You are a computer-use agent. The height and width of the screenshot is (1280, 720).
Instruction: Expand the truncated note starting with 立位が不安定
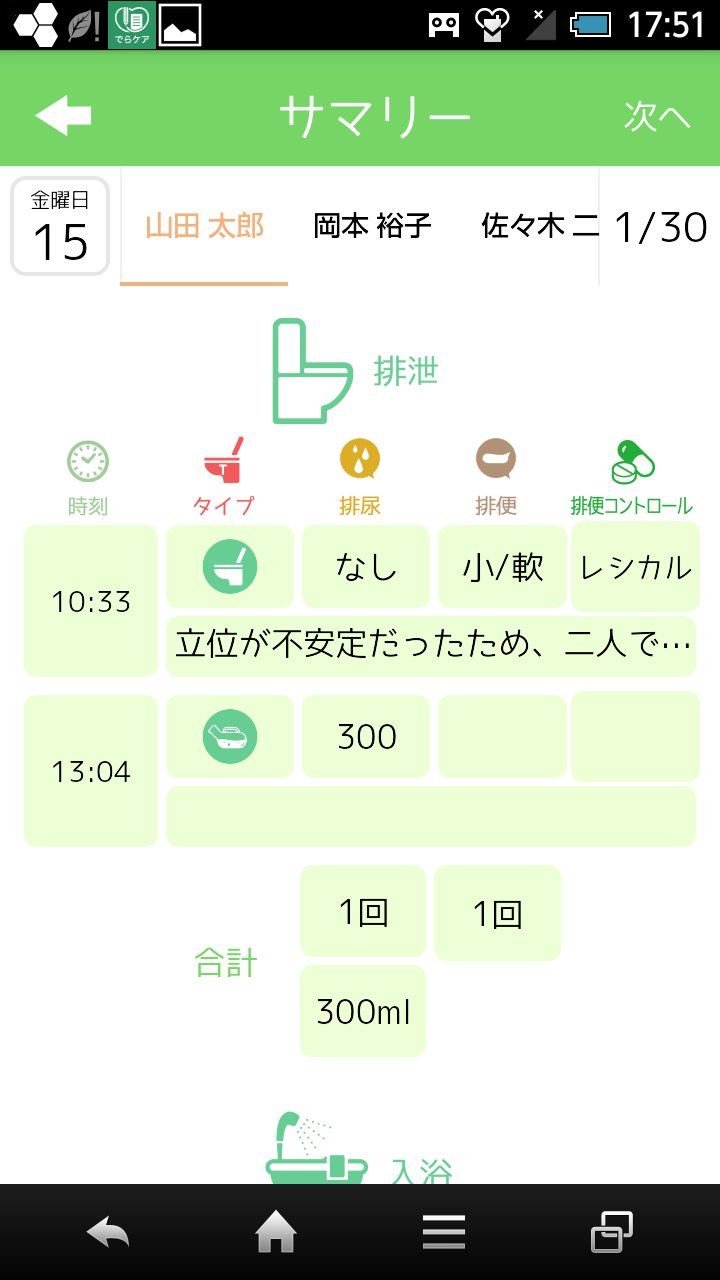tap(430, 645)
